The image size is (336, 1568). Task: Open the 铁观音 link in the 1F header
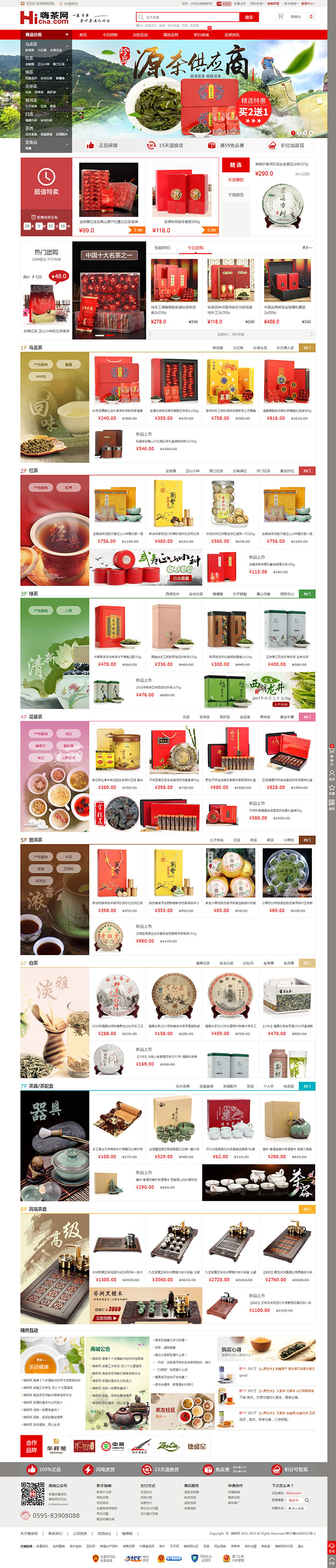point(217,348)
